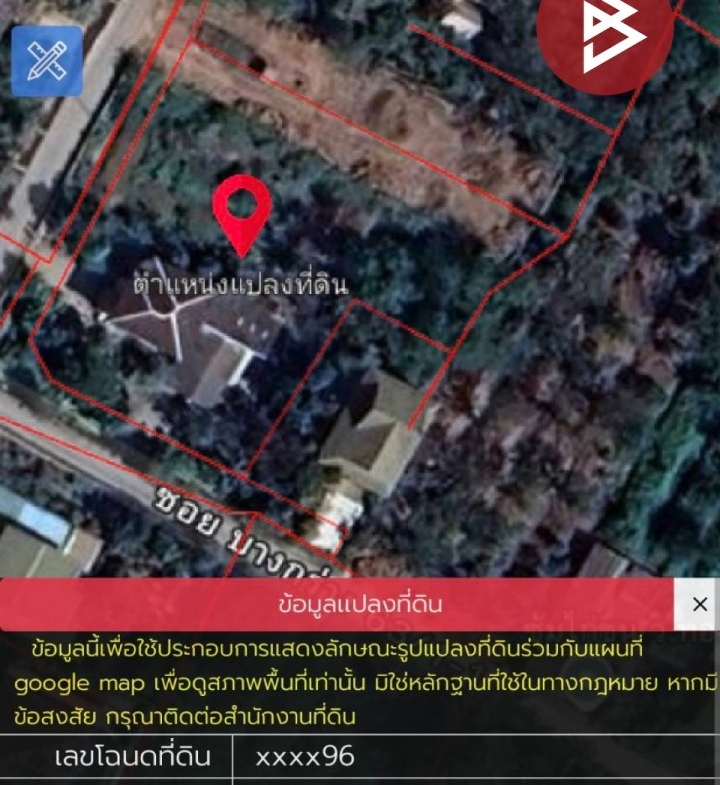720x785 pixels.
Task: Close the land parcel information panel
Action: click(699, 604)
